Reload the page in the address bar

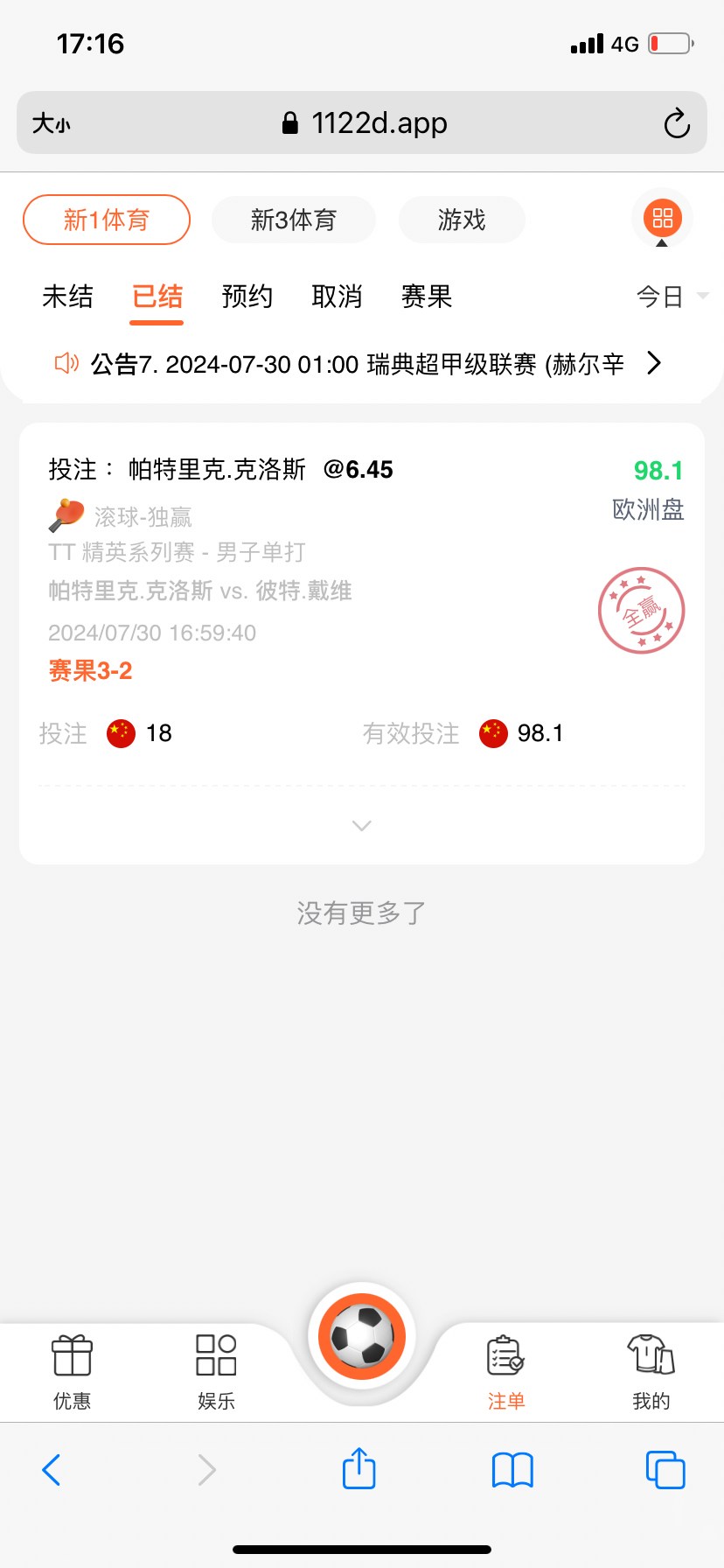tap(676, 123)
